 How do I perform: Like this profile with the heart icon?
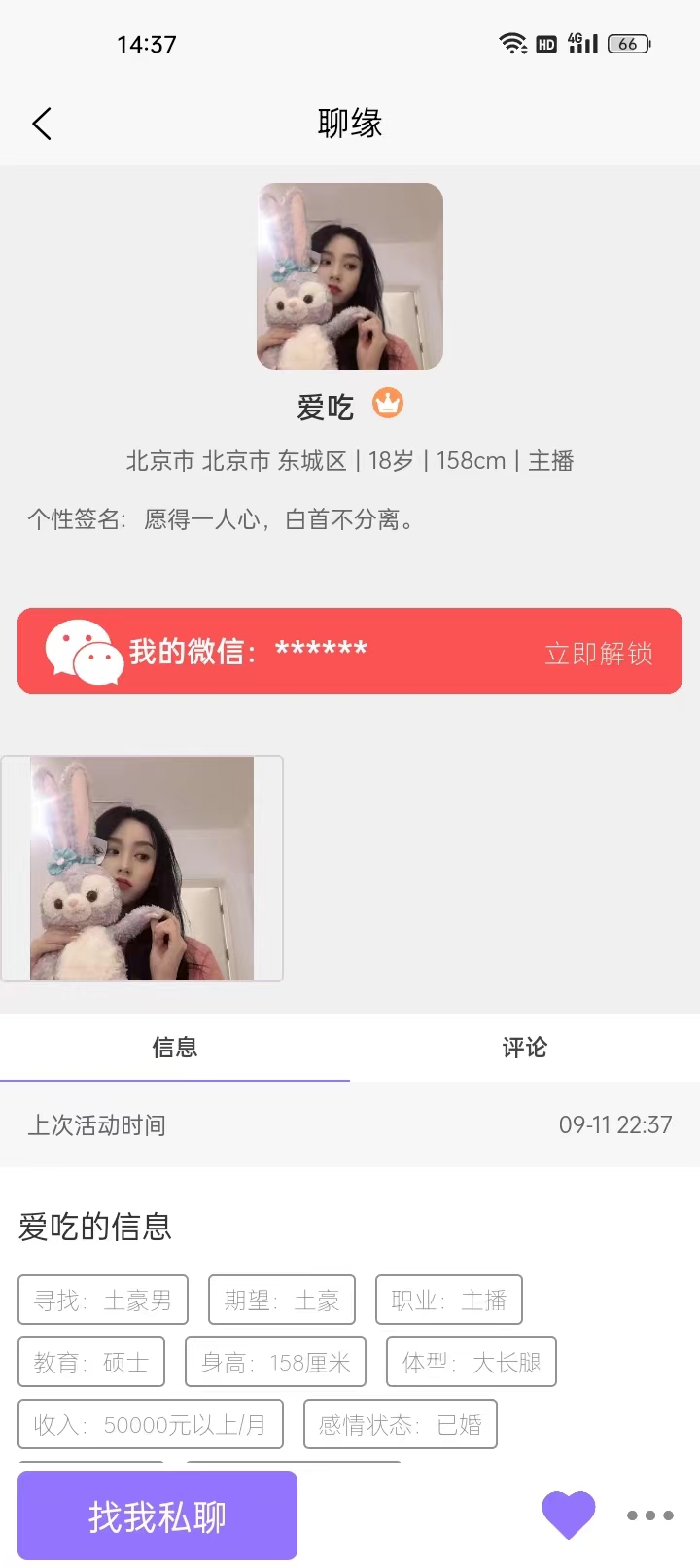(568, 1515)
